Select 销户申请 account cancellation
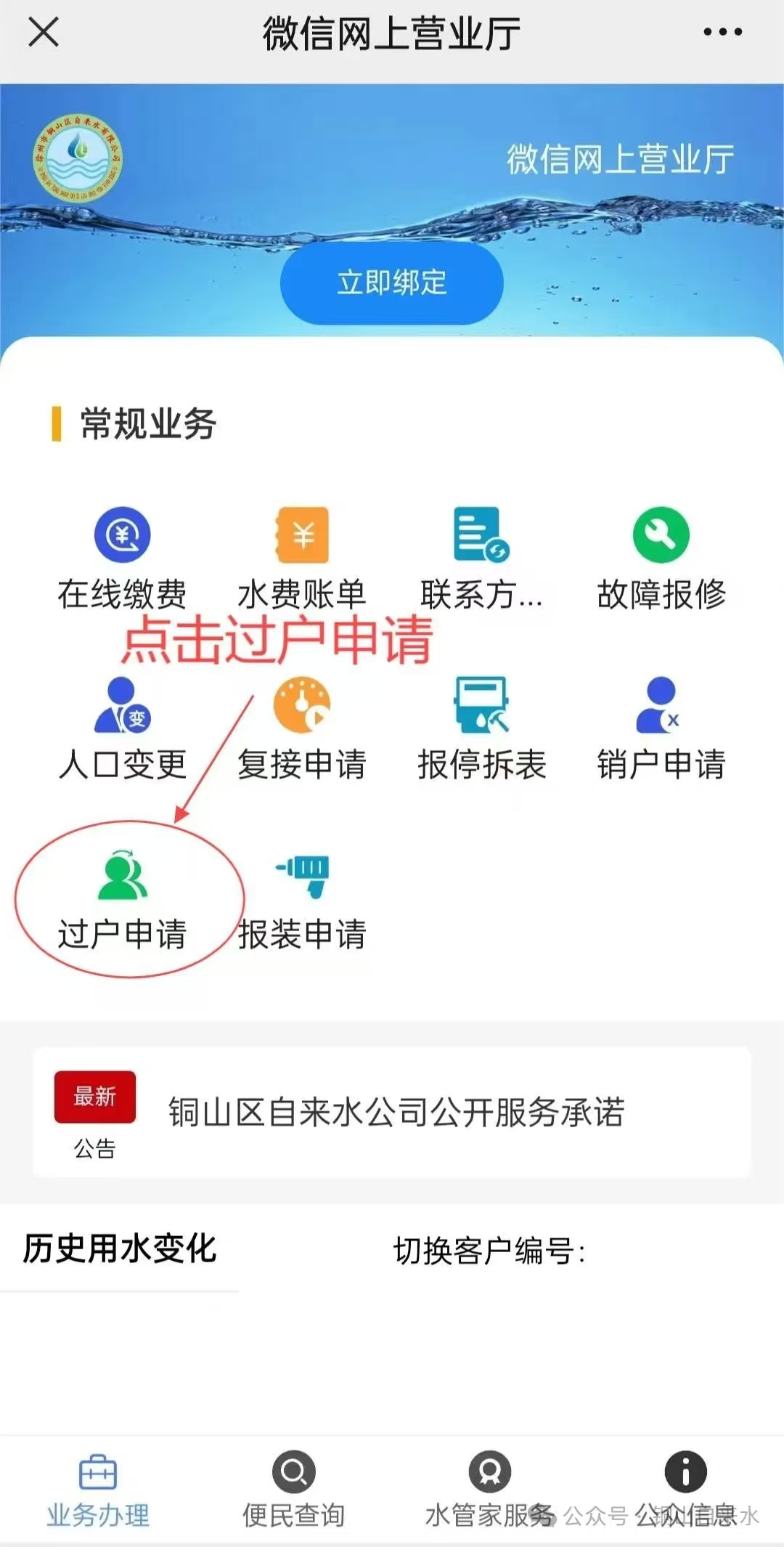The width and height of the screenshot is (784, 1547). pyautogui.click(x=661, y=728)
